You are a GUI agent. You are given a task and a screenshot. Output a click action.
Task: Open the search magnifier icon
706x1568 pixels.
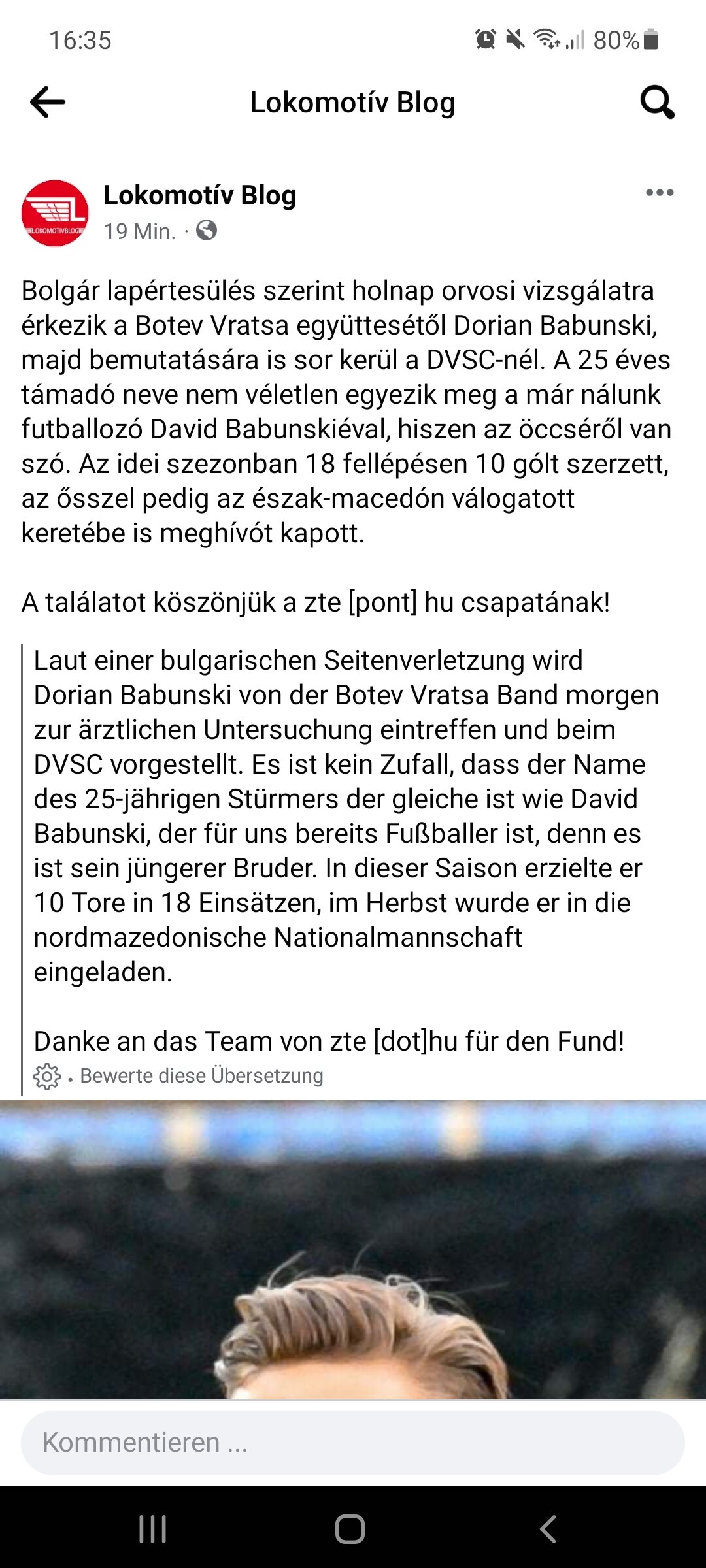pyautogui.click(x=657, y=102)
